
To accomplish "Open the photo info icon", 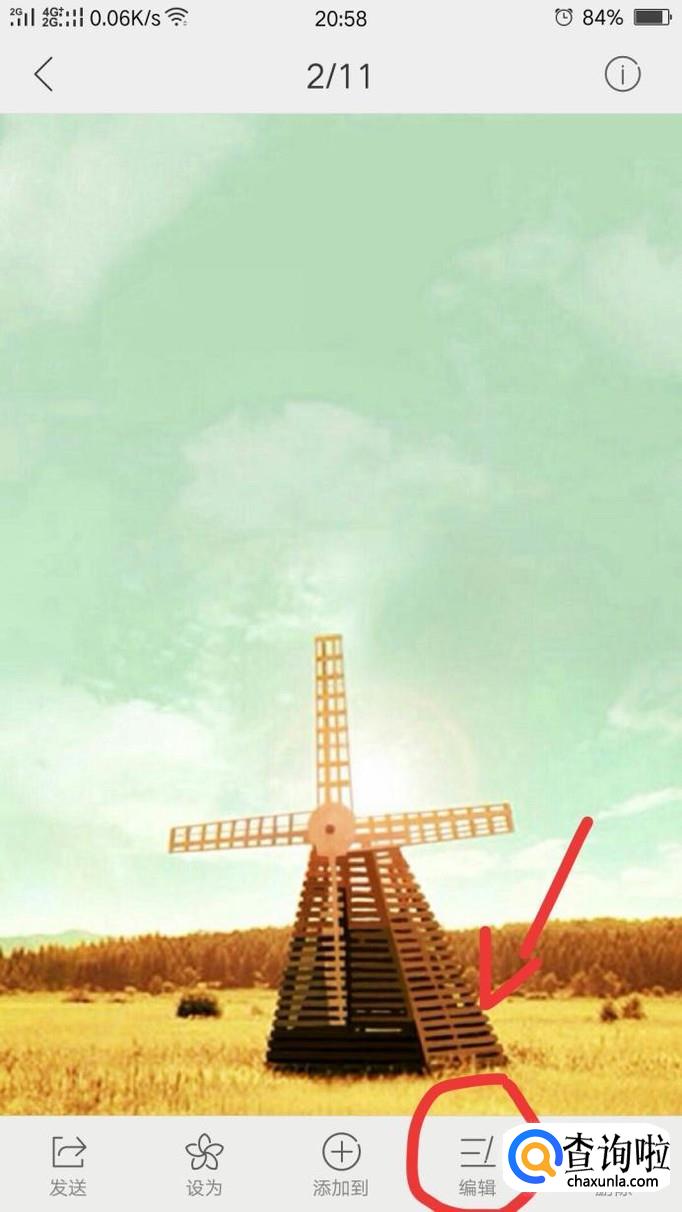I will (622, 75).
